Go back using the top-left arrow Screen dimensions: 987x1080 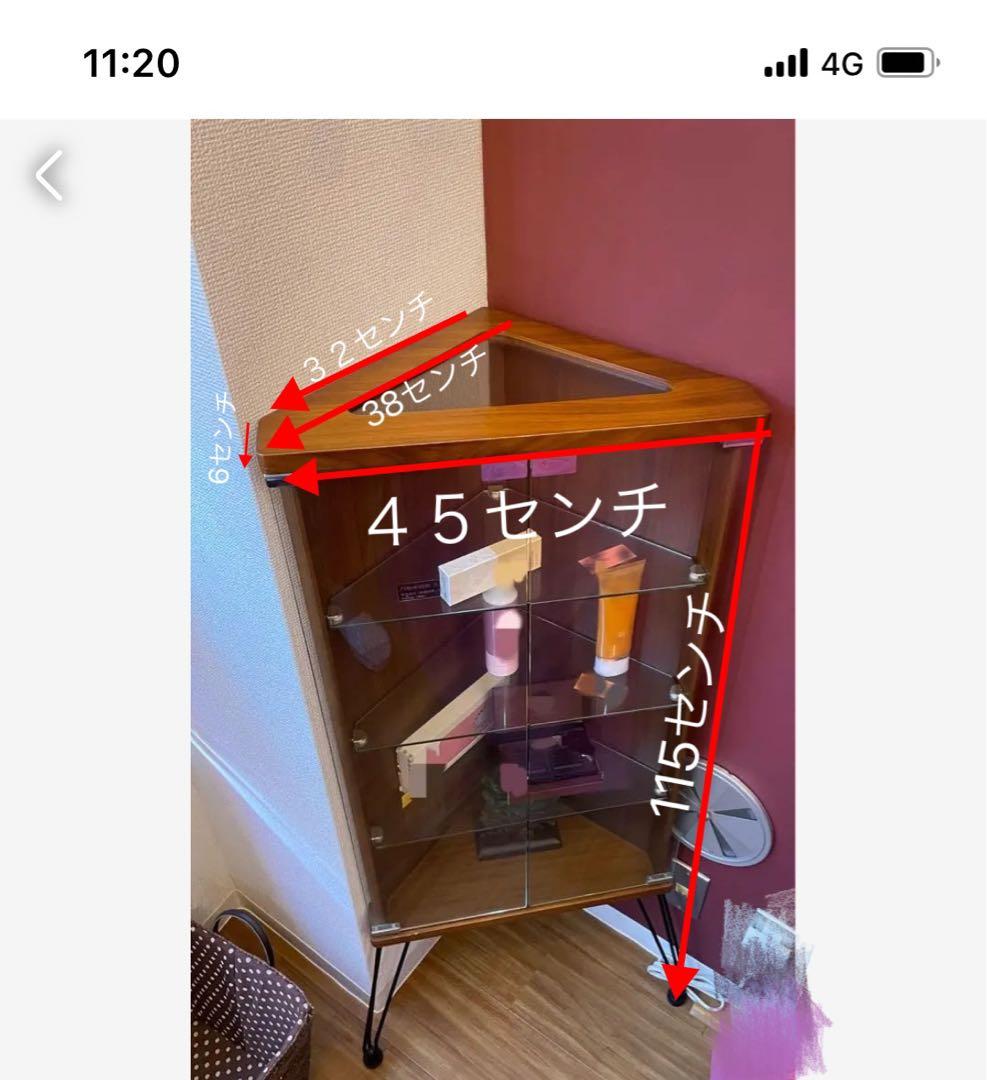click(50, 176)
